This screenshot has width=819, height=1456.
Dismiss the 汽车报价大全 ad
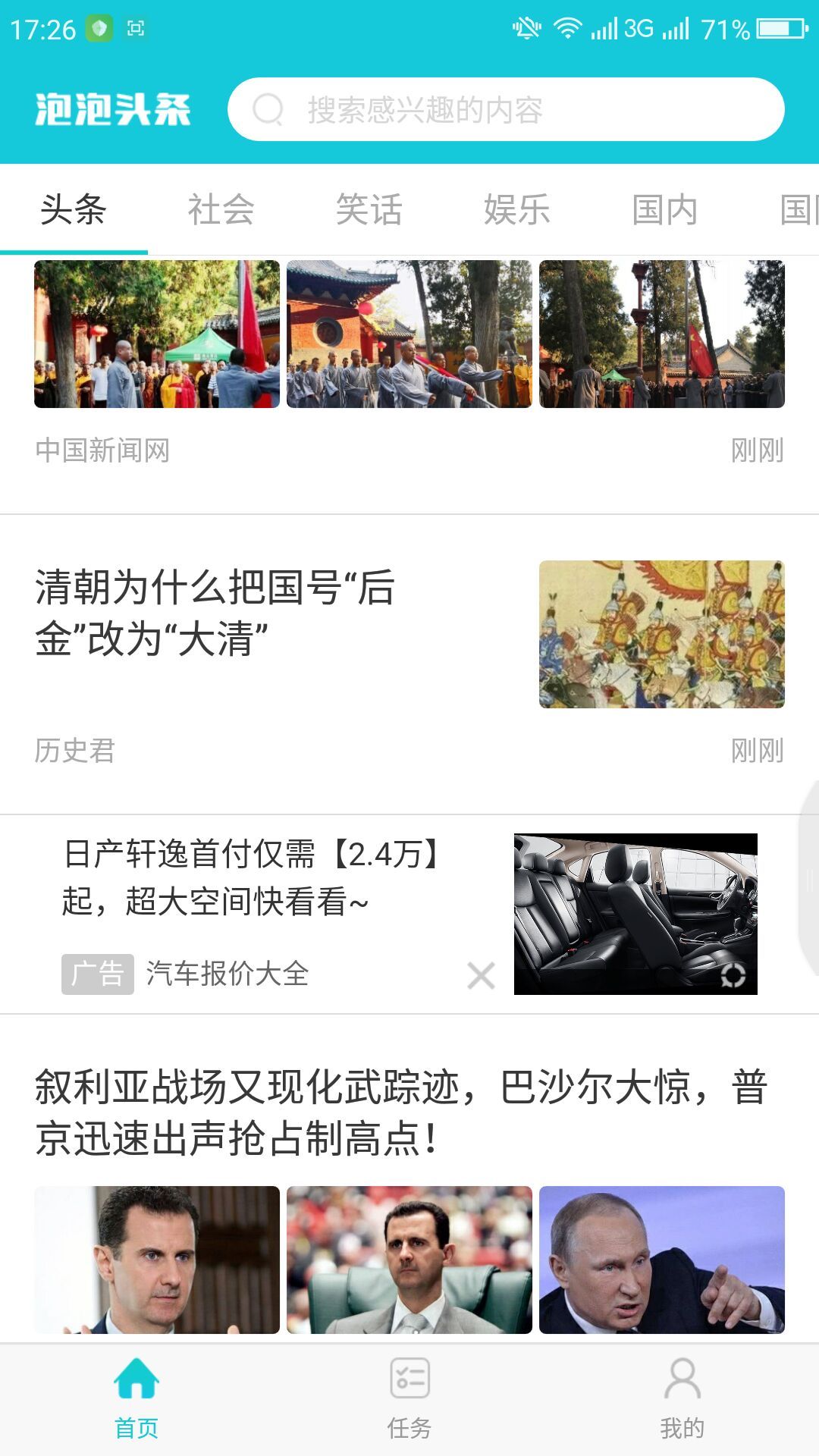pos(481,976)
